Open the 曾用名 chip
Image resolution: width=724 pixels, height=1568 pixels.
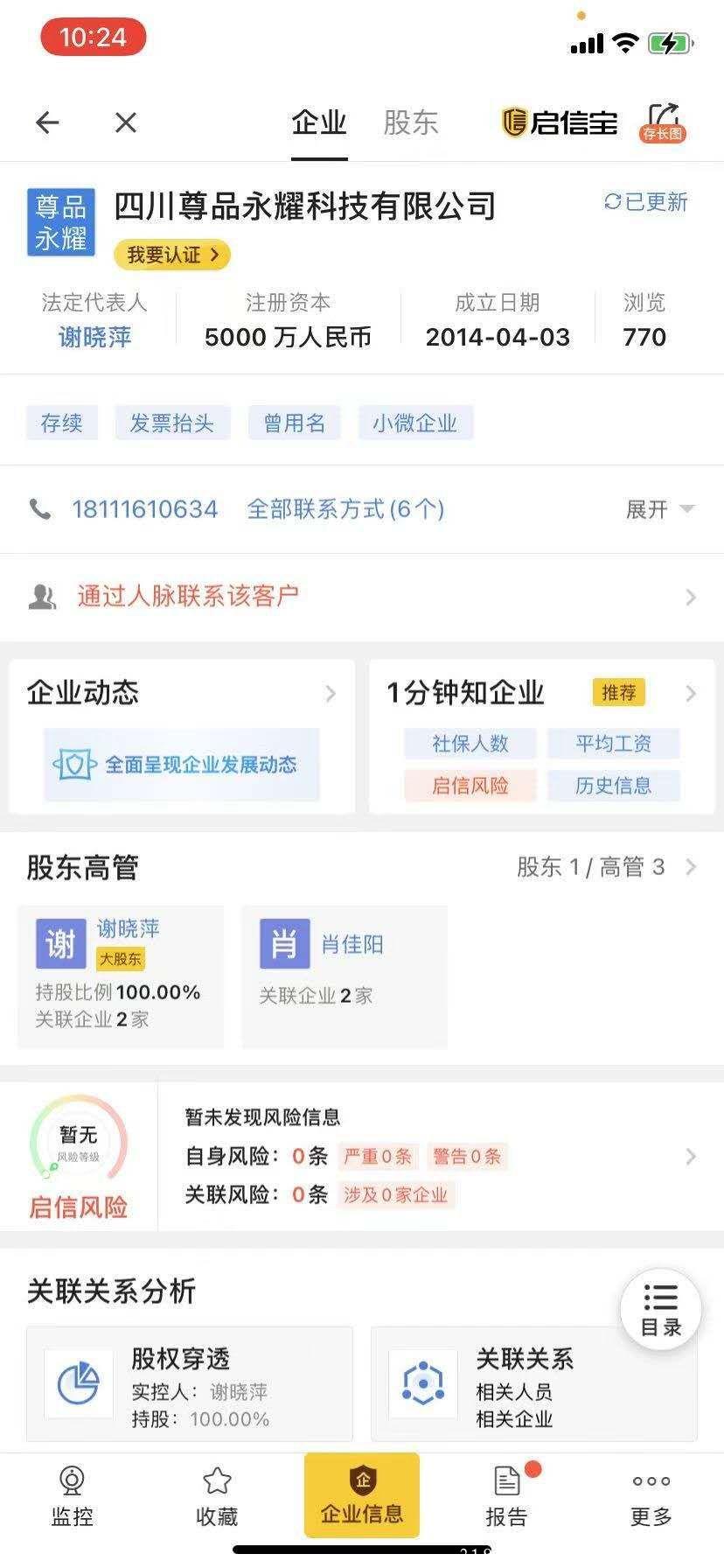point(295,423)
